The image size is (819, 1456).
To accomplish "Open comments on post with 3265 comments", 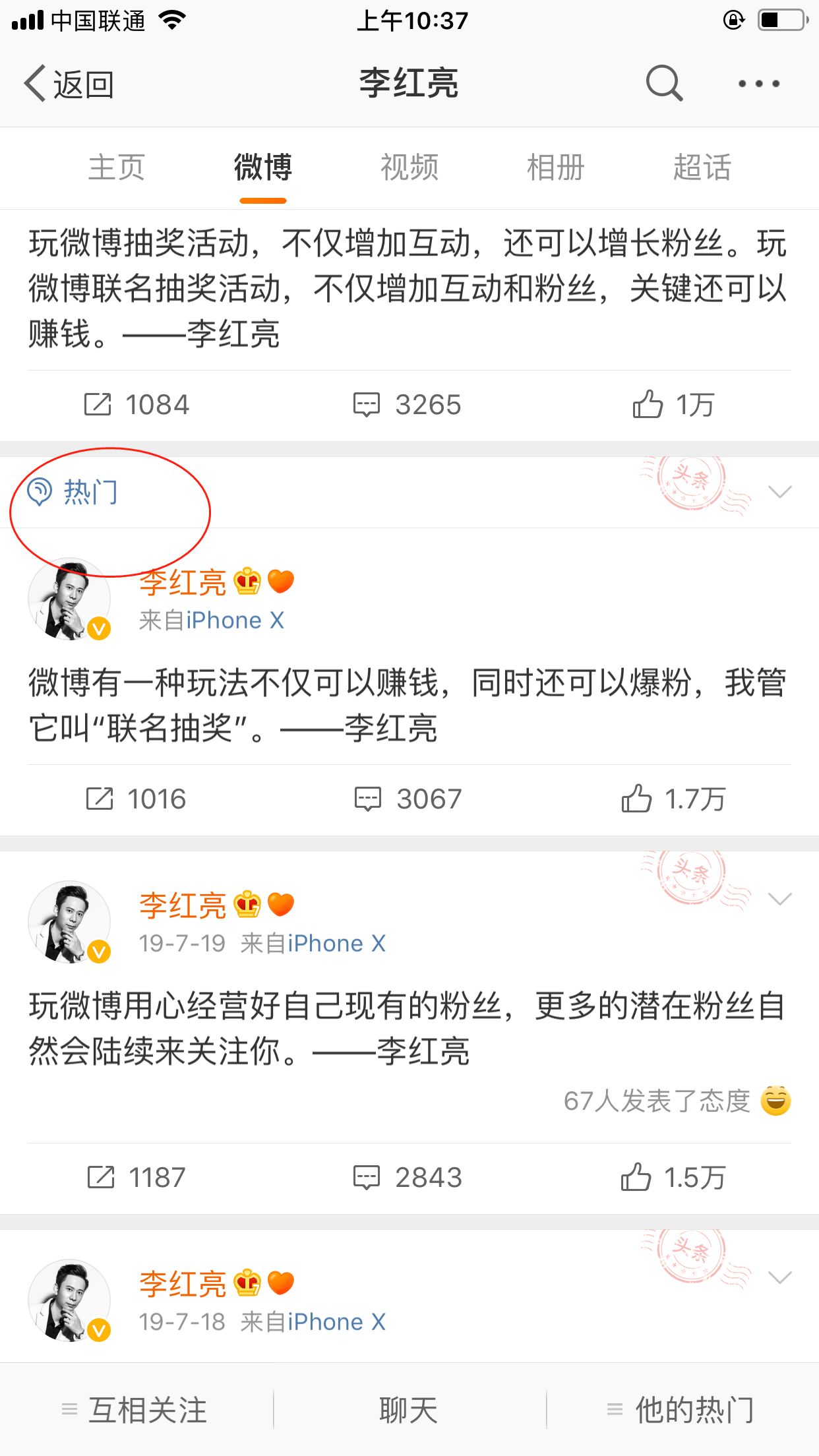I will (407, 405).
